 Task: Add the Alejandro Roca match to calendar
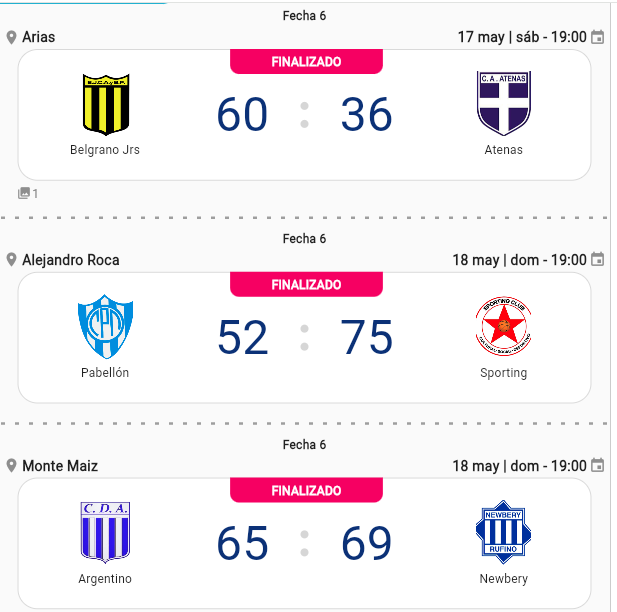coord(597,260)
